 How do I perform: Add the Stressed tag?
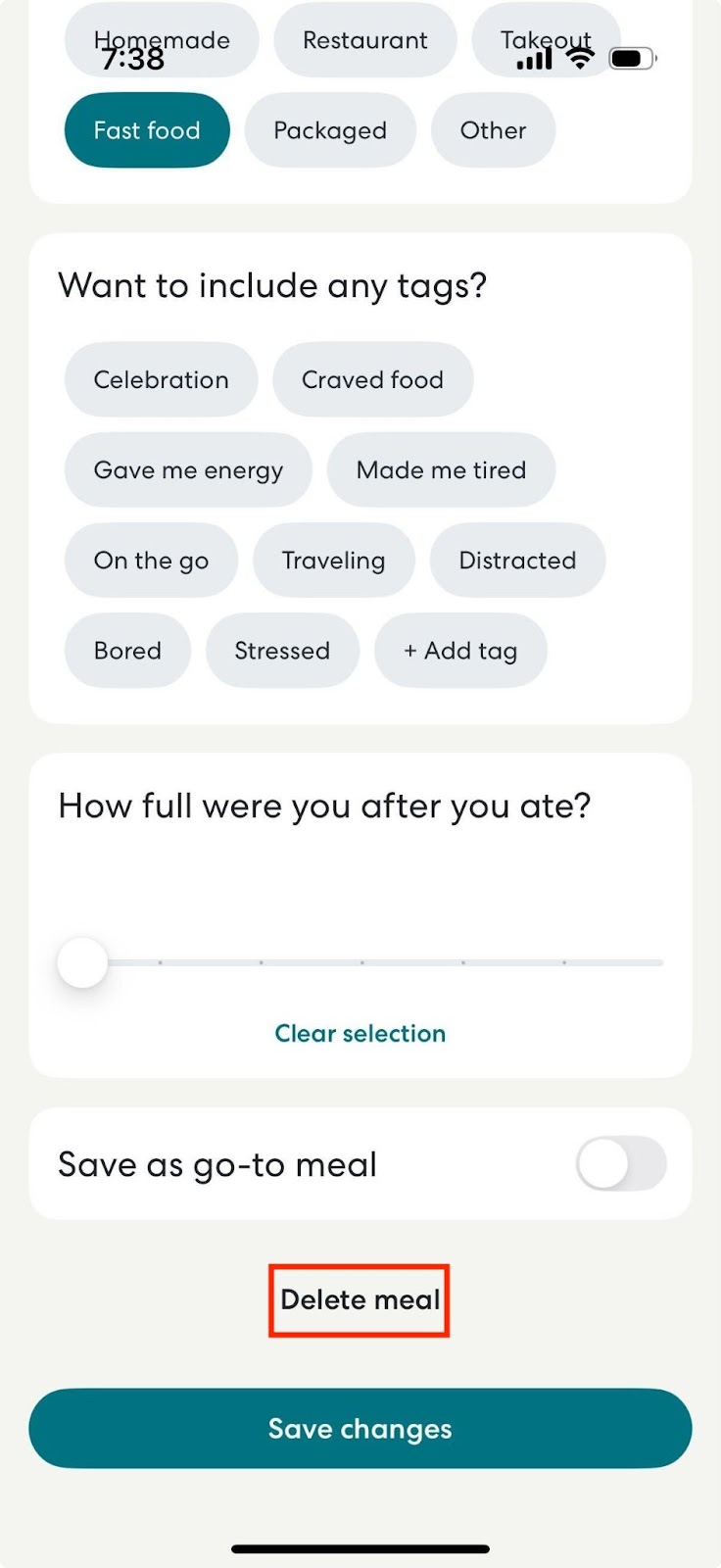click(x=282, y=651)
